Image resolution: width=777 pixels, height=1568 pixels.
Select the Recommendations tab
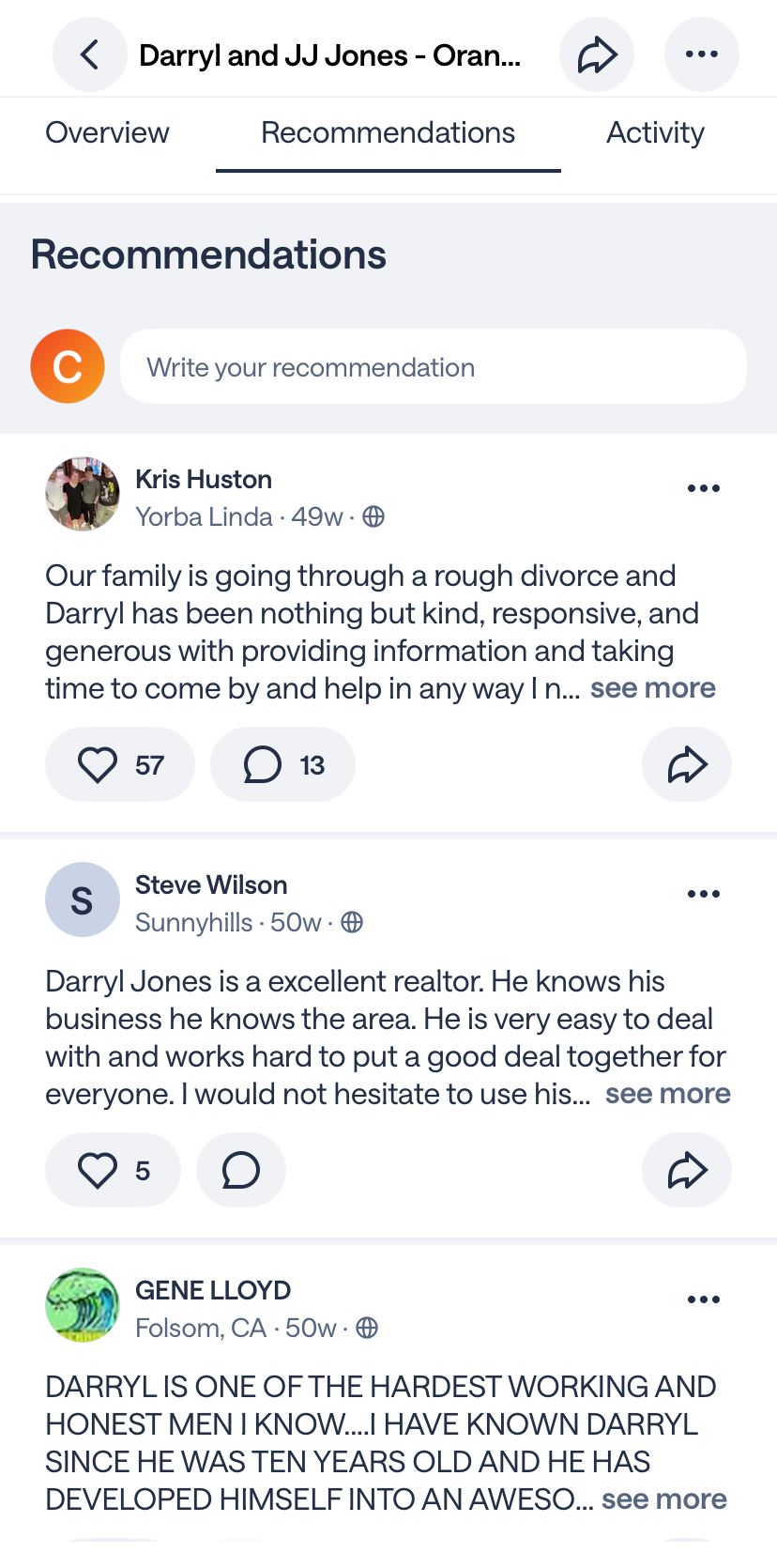coord(388,133)
